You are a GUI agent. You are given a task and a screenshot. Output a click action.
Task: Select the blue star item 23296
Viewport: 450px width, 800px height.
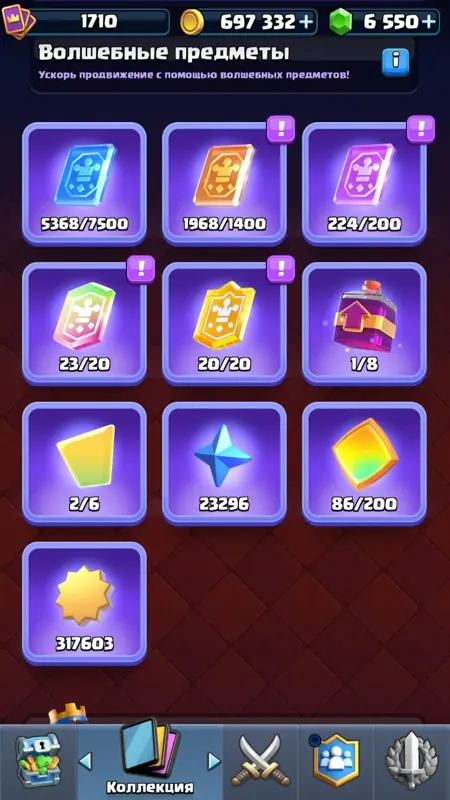224,463
